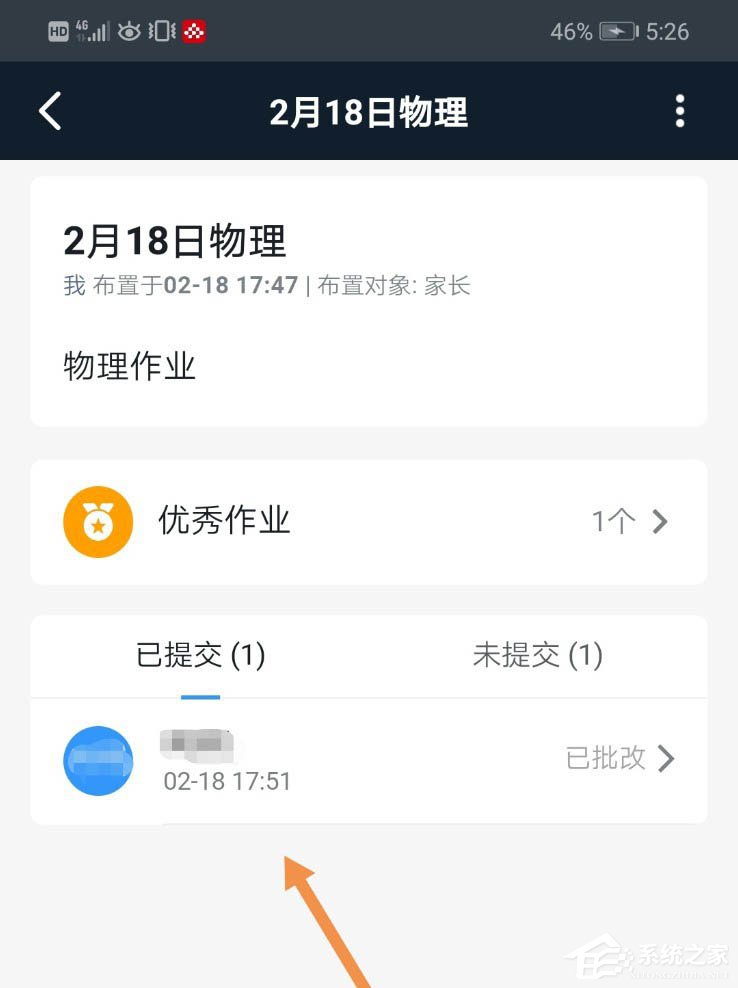738x988 pixels.
Task: Tap the eye protection icon in status bar
Action: (x=129, y=31)
